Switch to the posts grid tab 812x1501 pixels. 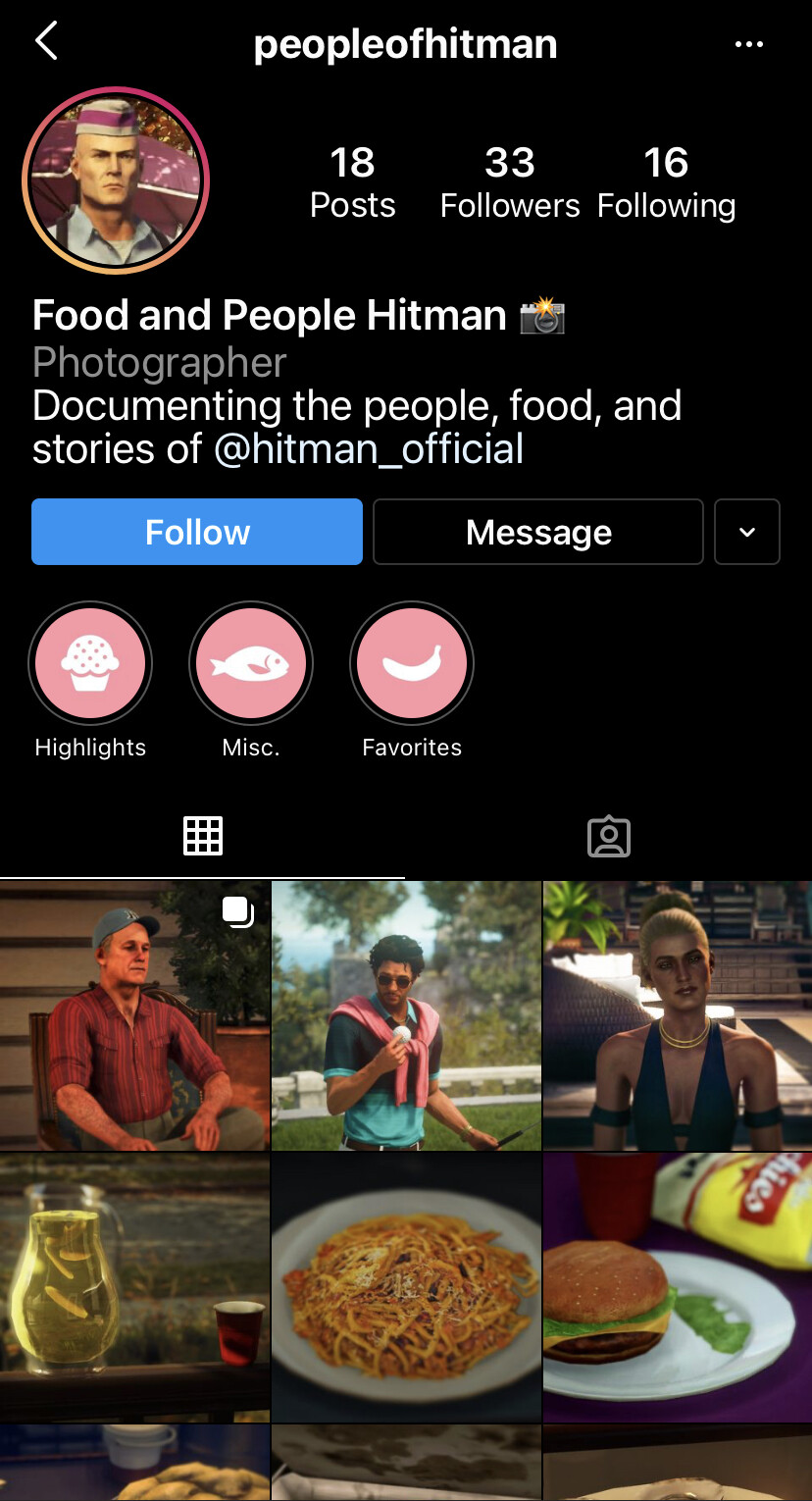(x=203, y=836)
